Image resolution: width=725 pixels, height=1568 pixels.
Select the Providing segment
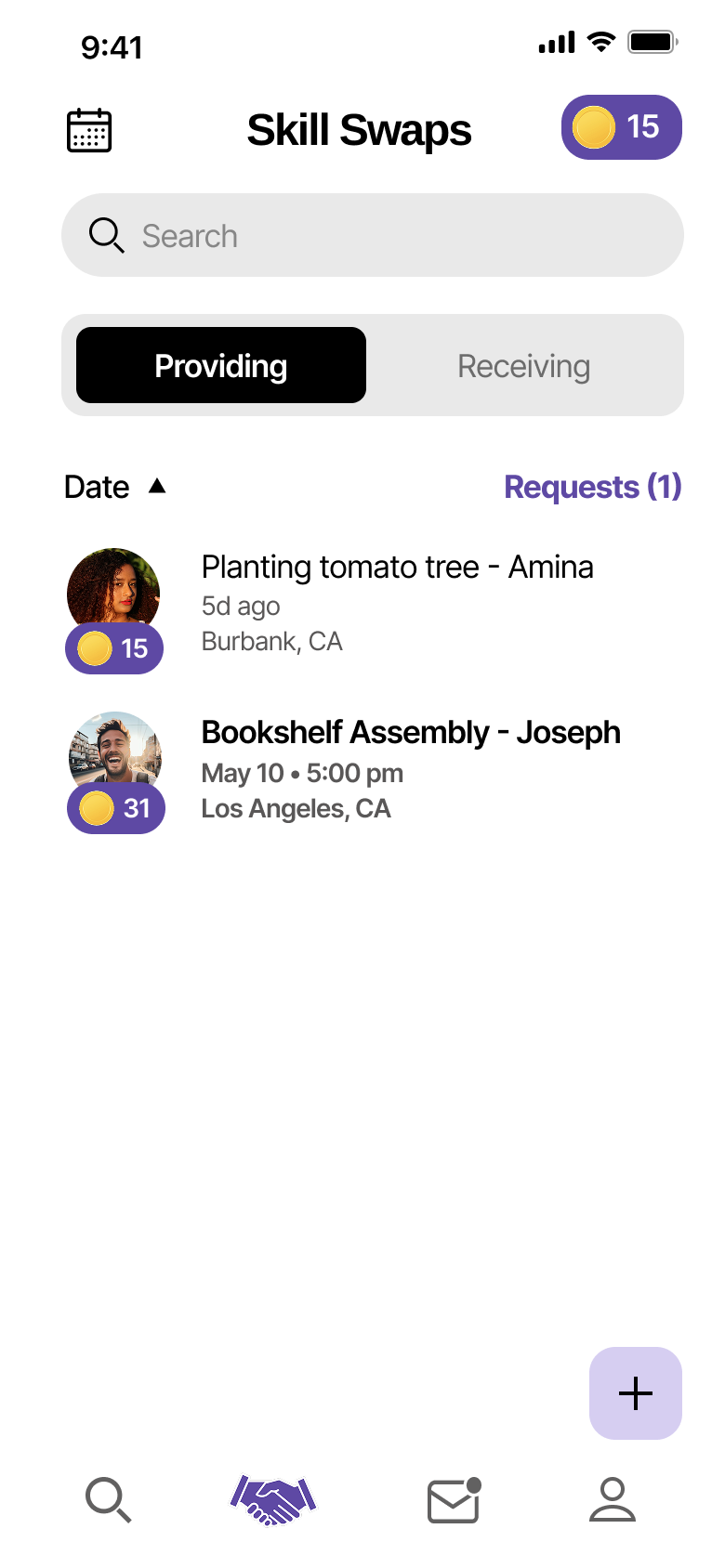coord(221,366)
